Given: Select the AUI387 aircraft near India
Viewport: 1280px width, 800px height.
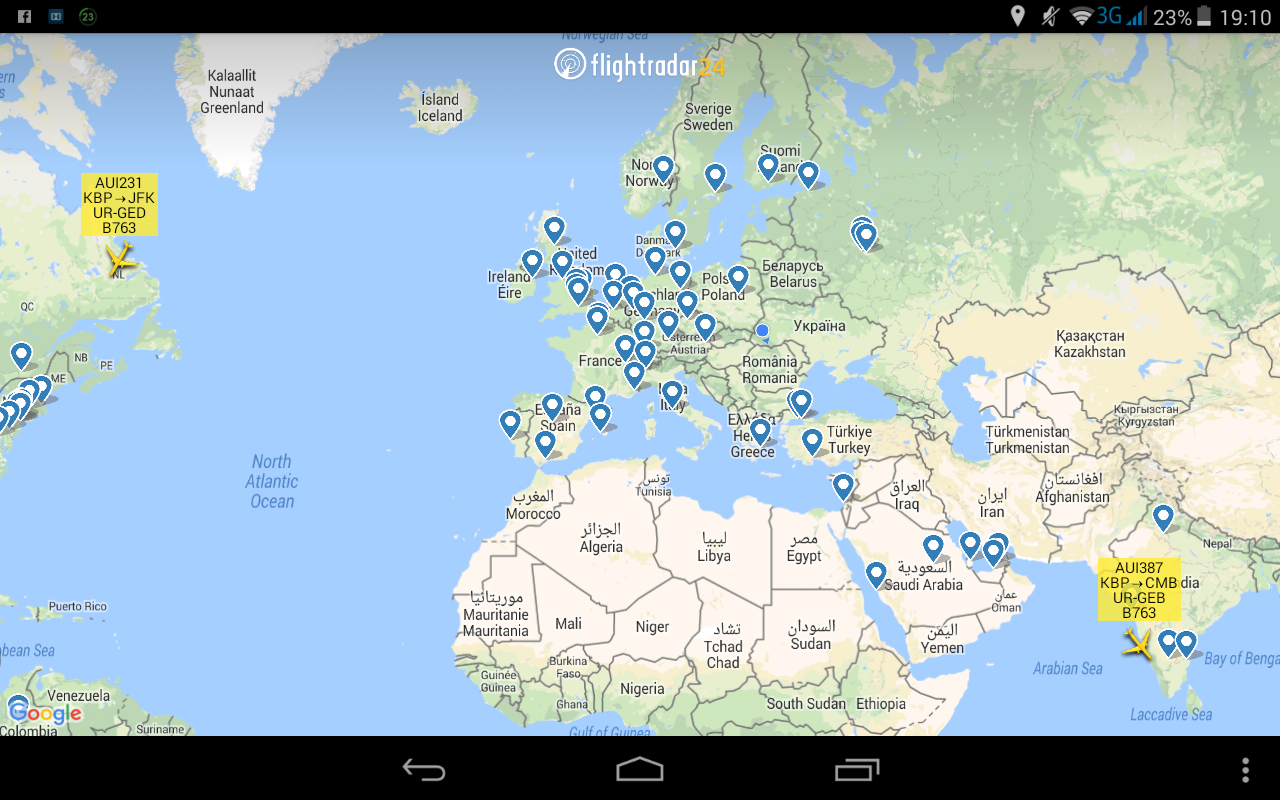Looking at the screenshot, I should pos(1138,643).
